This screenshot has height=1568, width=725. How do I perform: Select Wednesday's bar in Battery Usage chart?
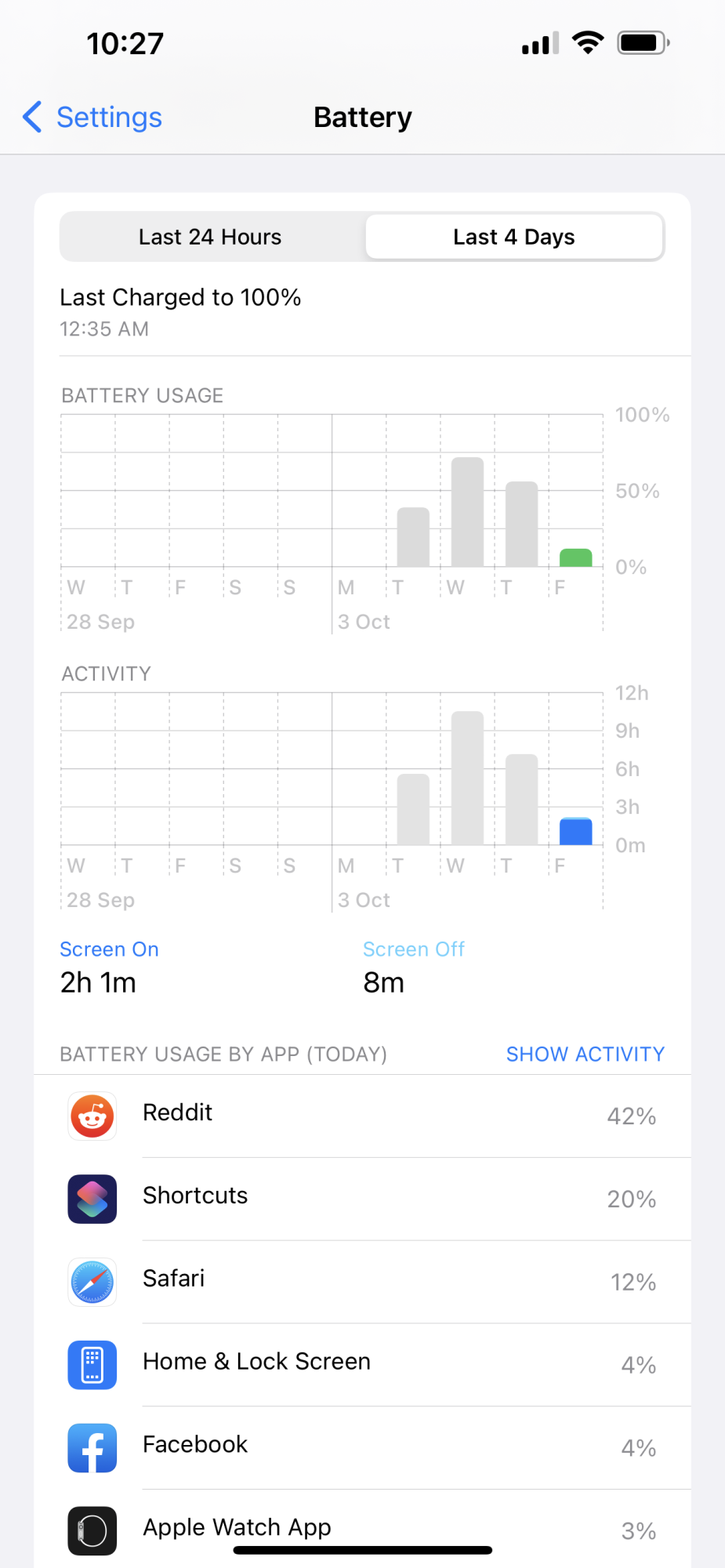pyautogui.click(x=467, y=513)
